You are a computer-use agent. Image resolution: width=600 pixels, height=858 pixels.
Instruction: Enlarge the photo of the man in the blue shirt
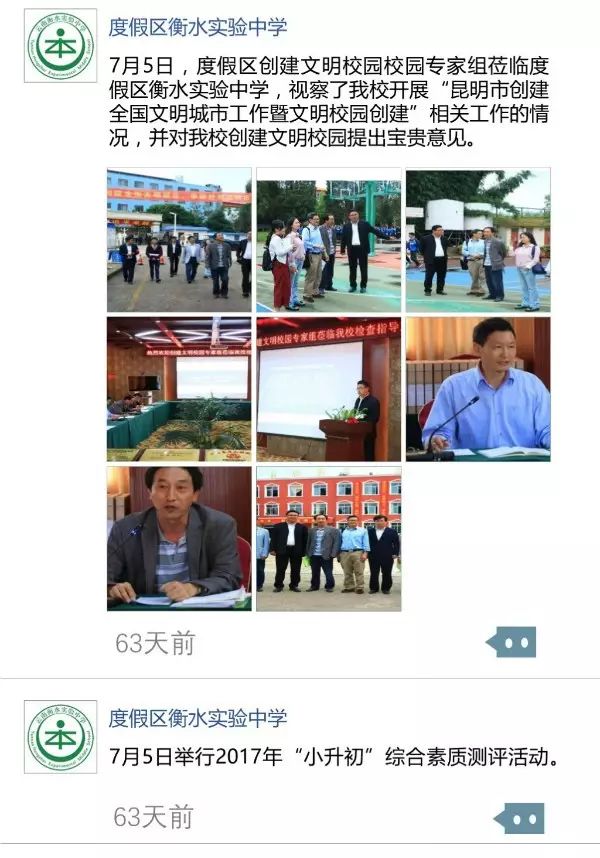477,389
